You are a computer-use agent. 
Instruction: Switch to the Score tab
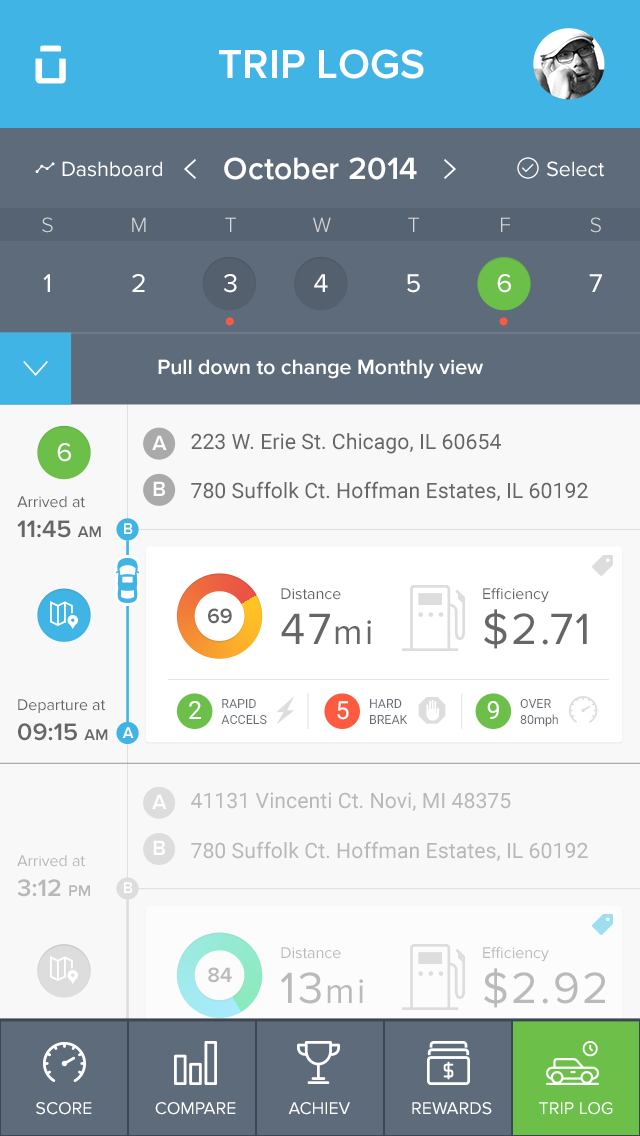pyautogui.click(x=64, y=1078)
